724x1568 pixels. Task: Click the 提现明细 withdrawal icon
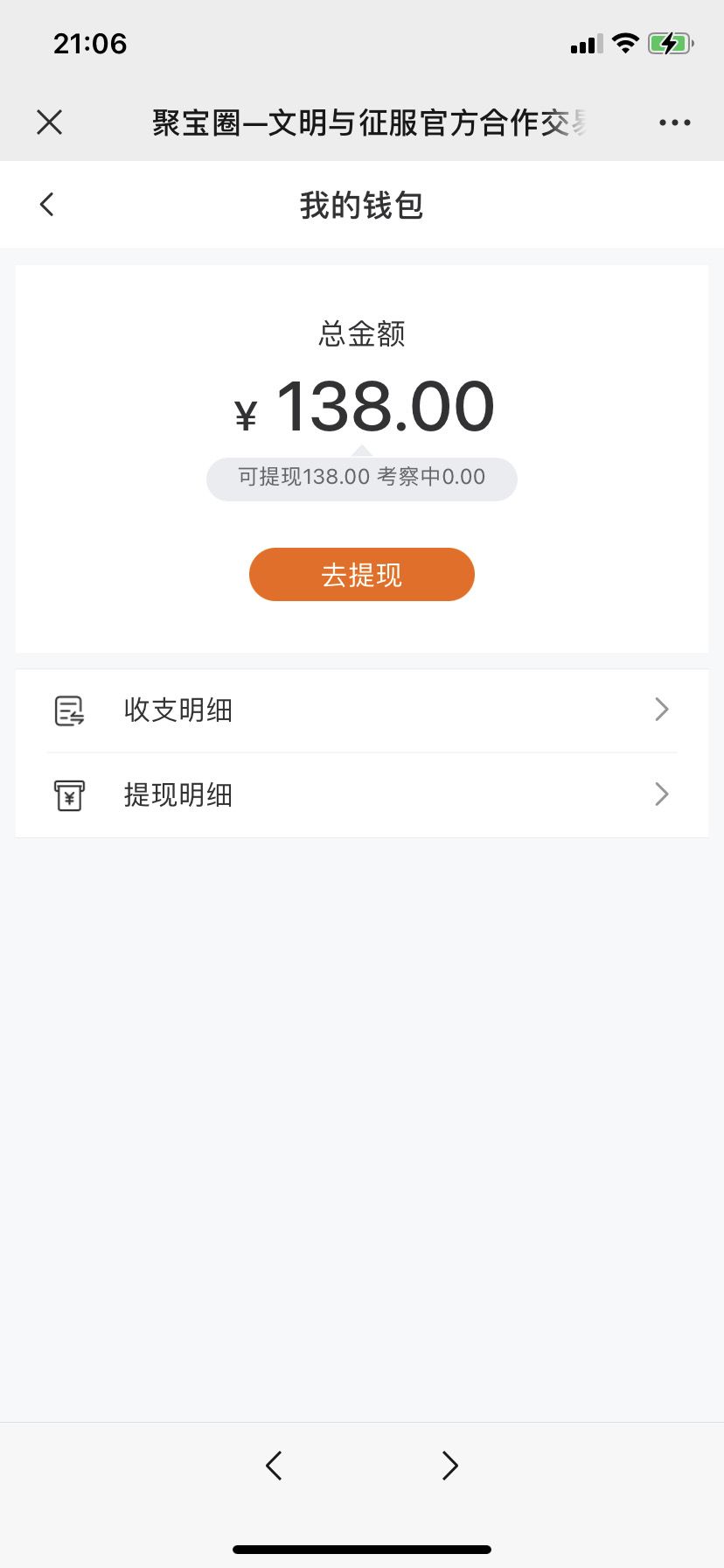coord(69,794)
